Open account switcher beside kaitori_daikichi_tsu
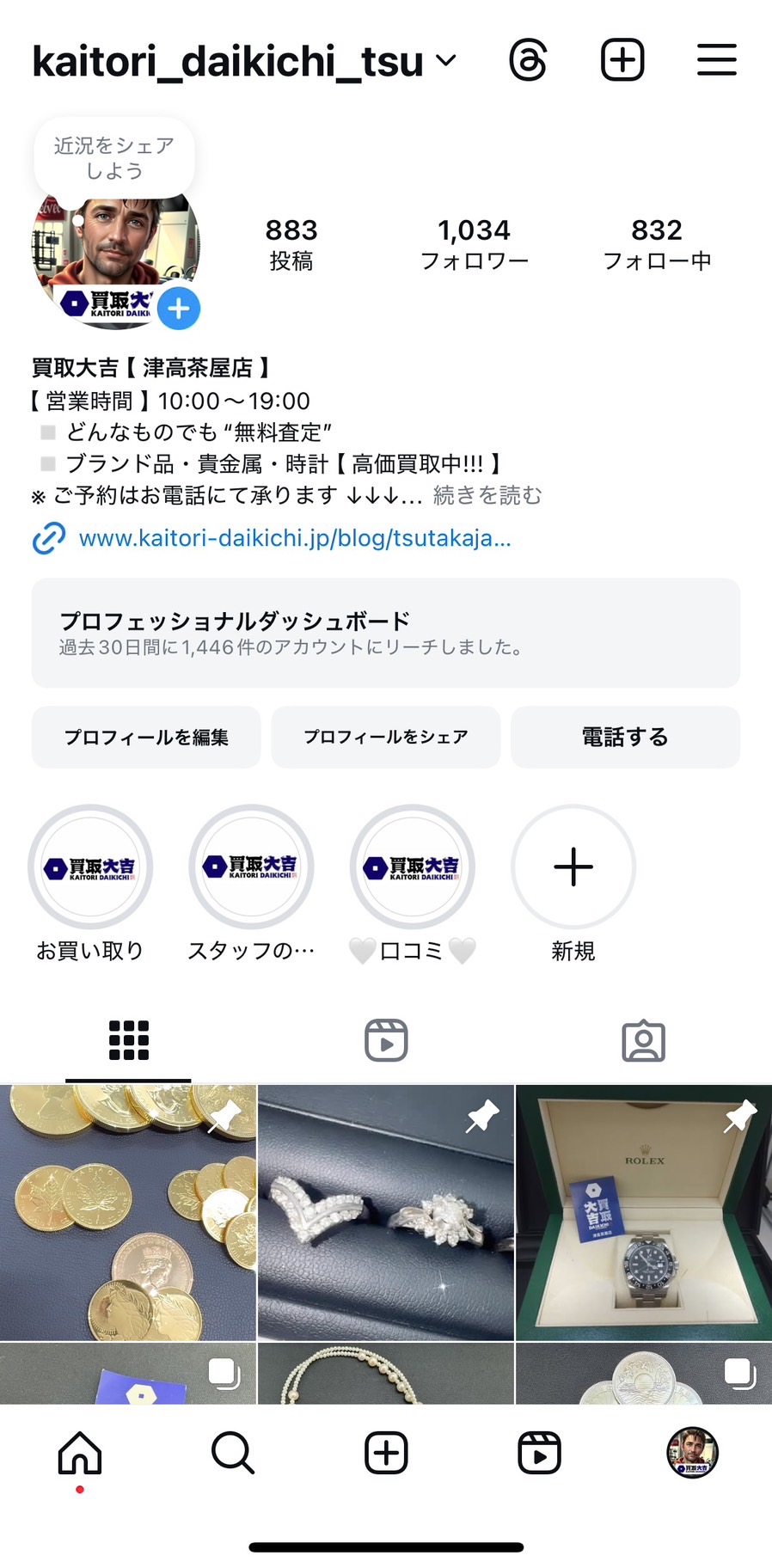The image size is (772, 1568). pos(446,61)
